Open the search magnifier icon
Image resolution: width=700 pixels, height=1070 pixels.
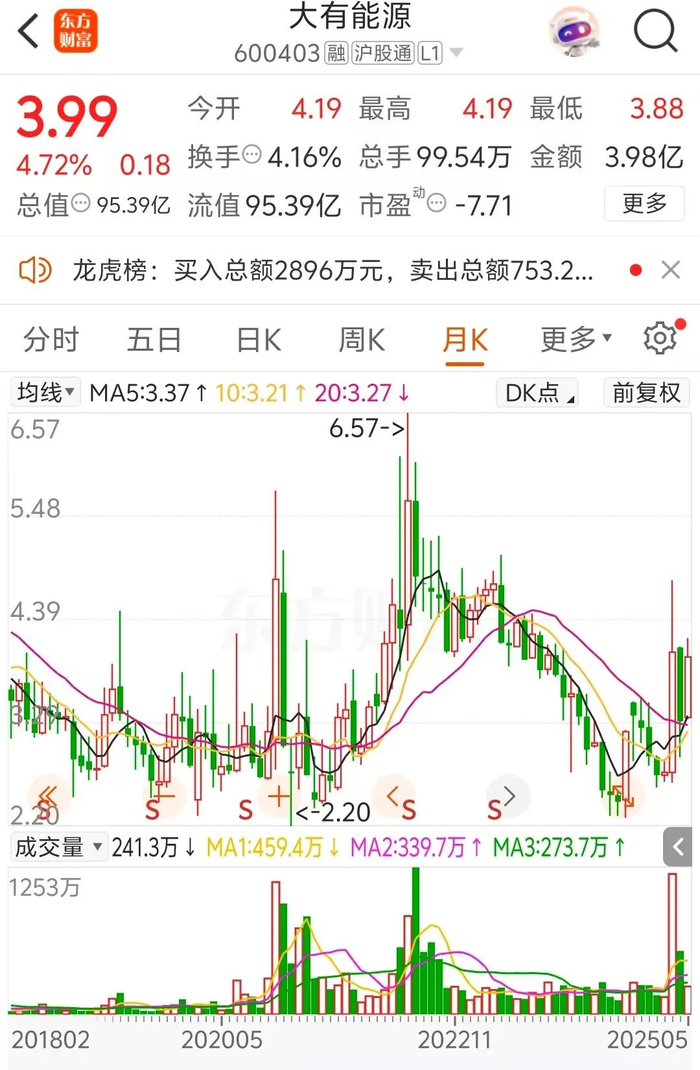(655, 30)
